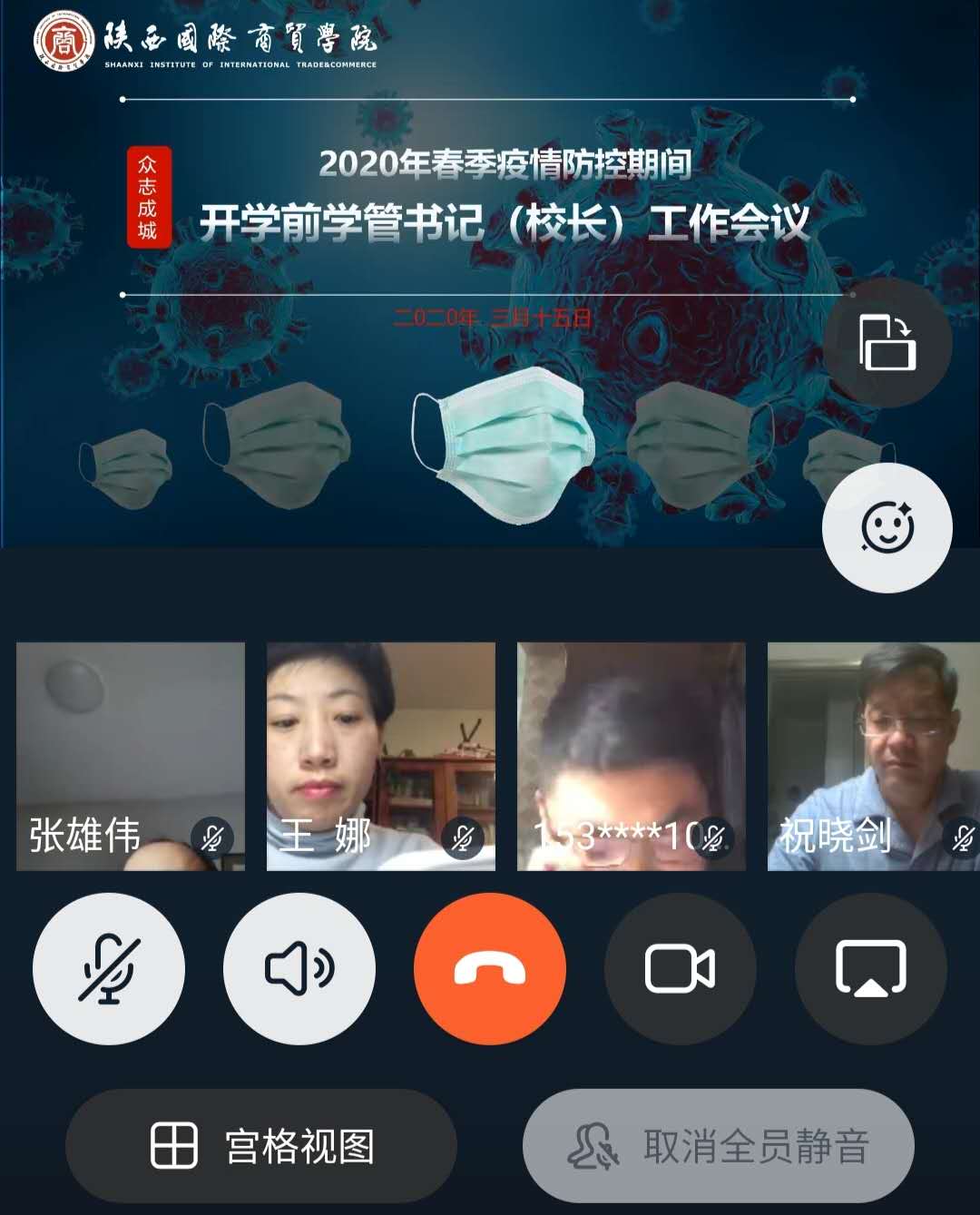Open the video tile of 153****10
Screen dimensions: 980x1215
(632, 755)
